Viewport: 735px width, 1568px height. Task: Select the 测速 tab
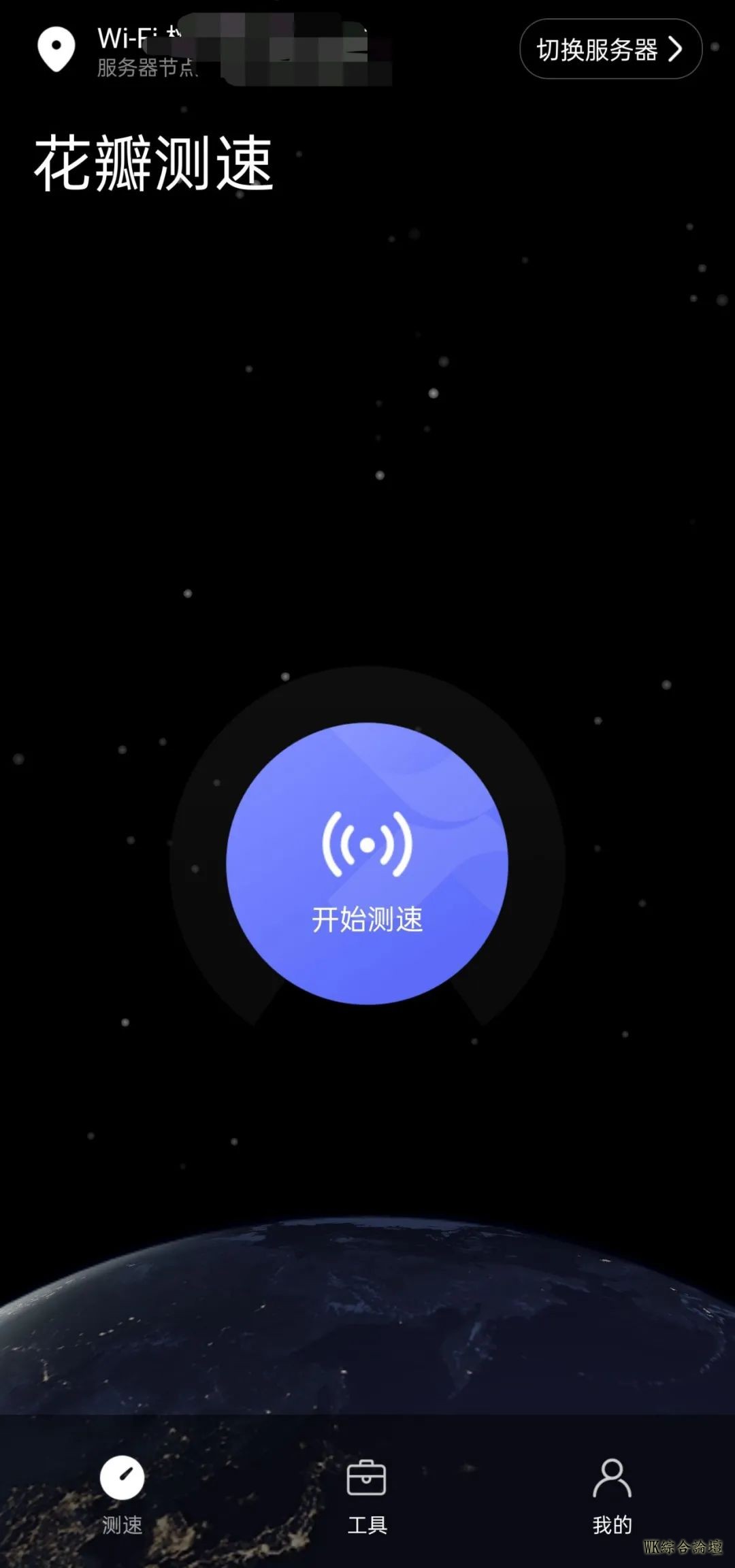click(x=122, y=1496)
